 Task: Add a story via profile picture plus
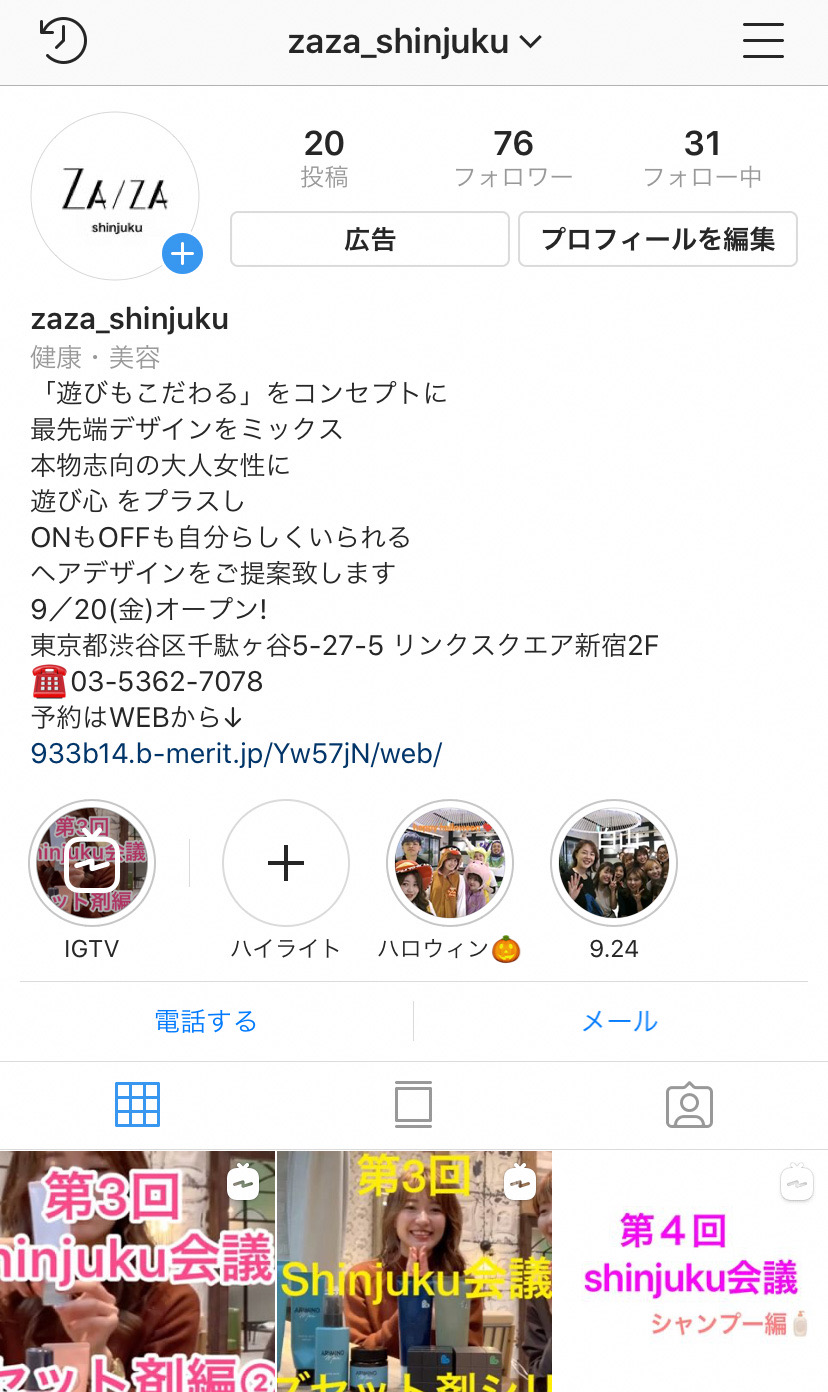(182, 255)
